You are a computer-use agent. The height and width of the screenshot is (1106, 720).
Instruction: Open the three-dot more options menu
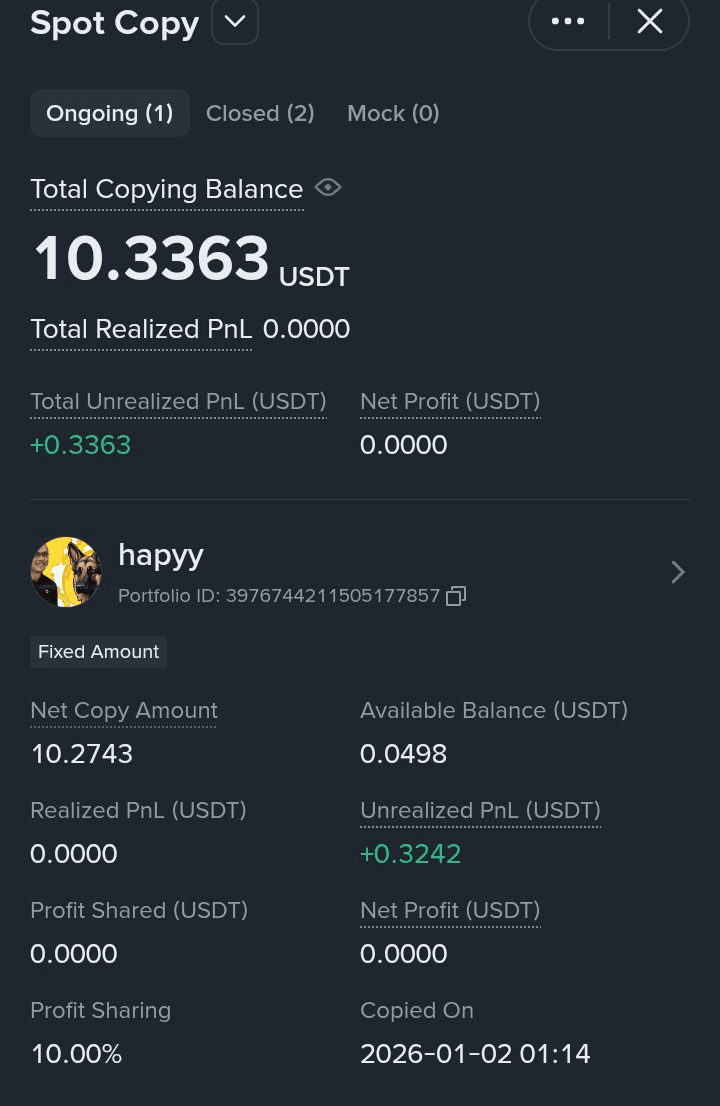coord(568,21)
